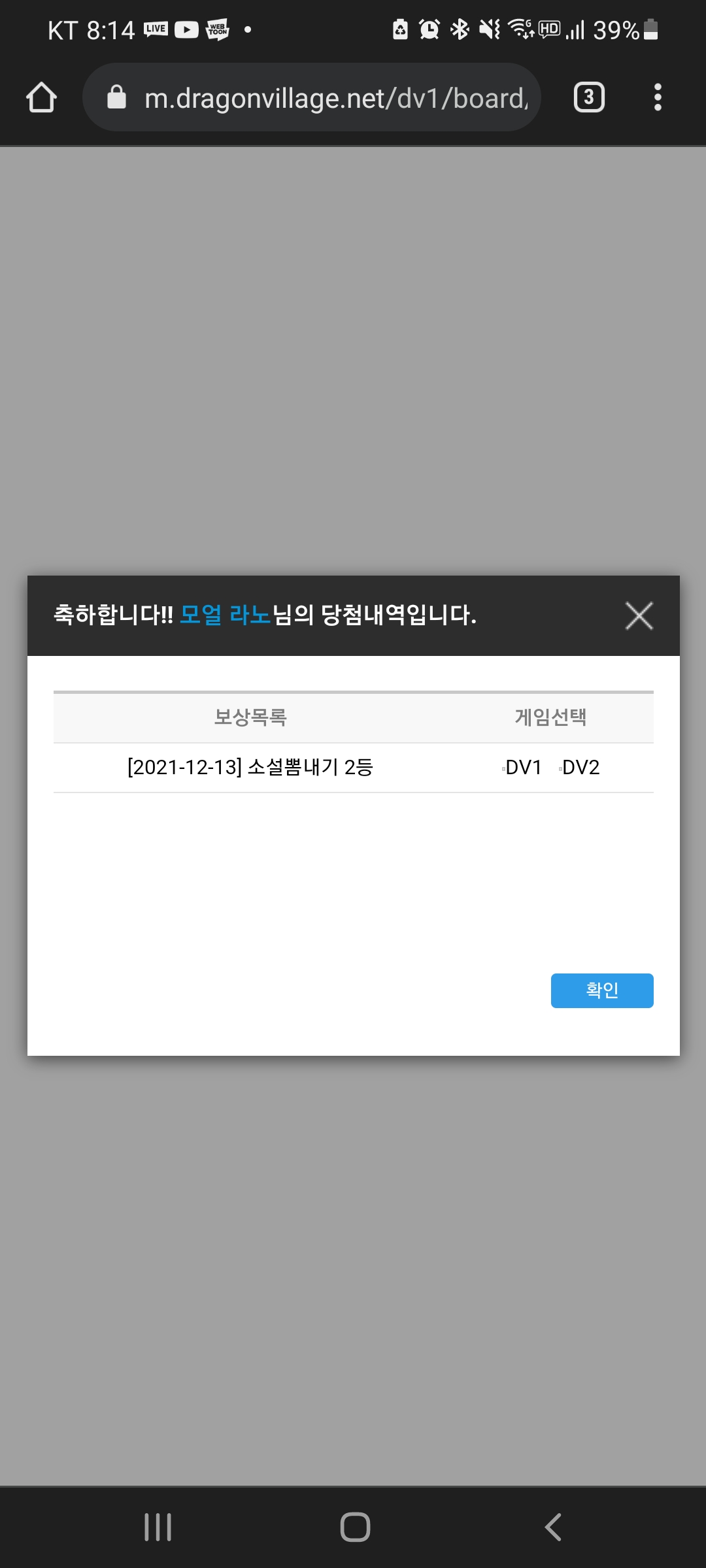This screenshot has width=706, height=1568.
Task: Go back with the system back button
Action: tap(553, 1527)
